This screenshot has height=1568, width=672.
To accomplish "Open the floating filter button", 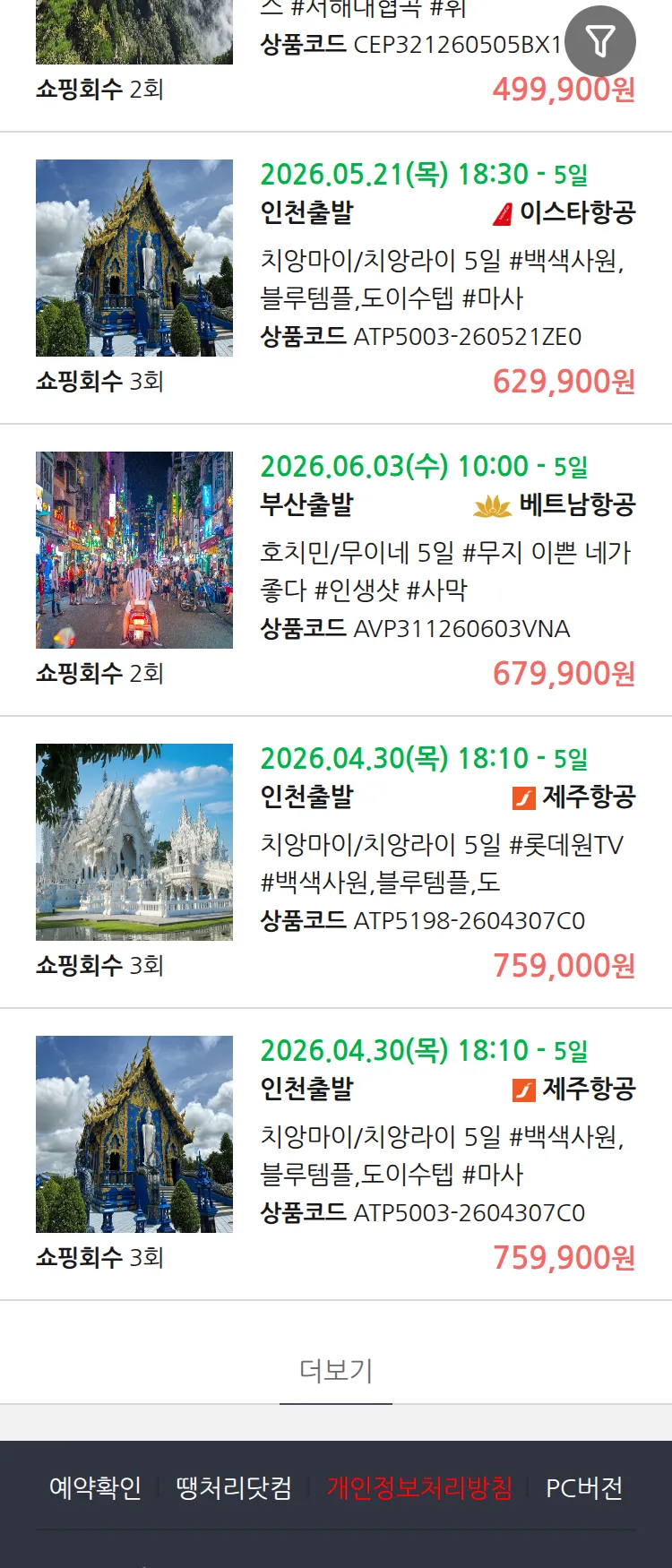I will tap(600, 41).
